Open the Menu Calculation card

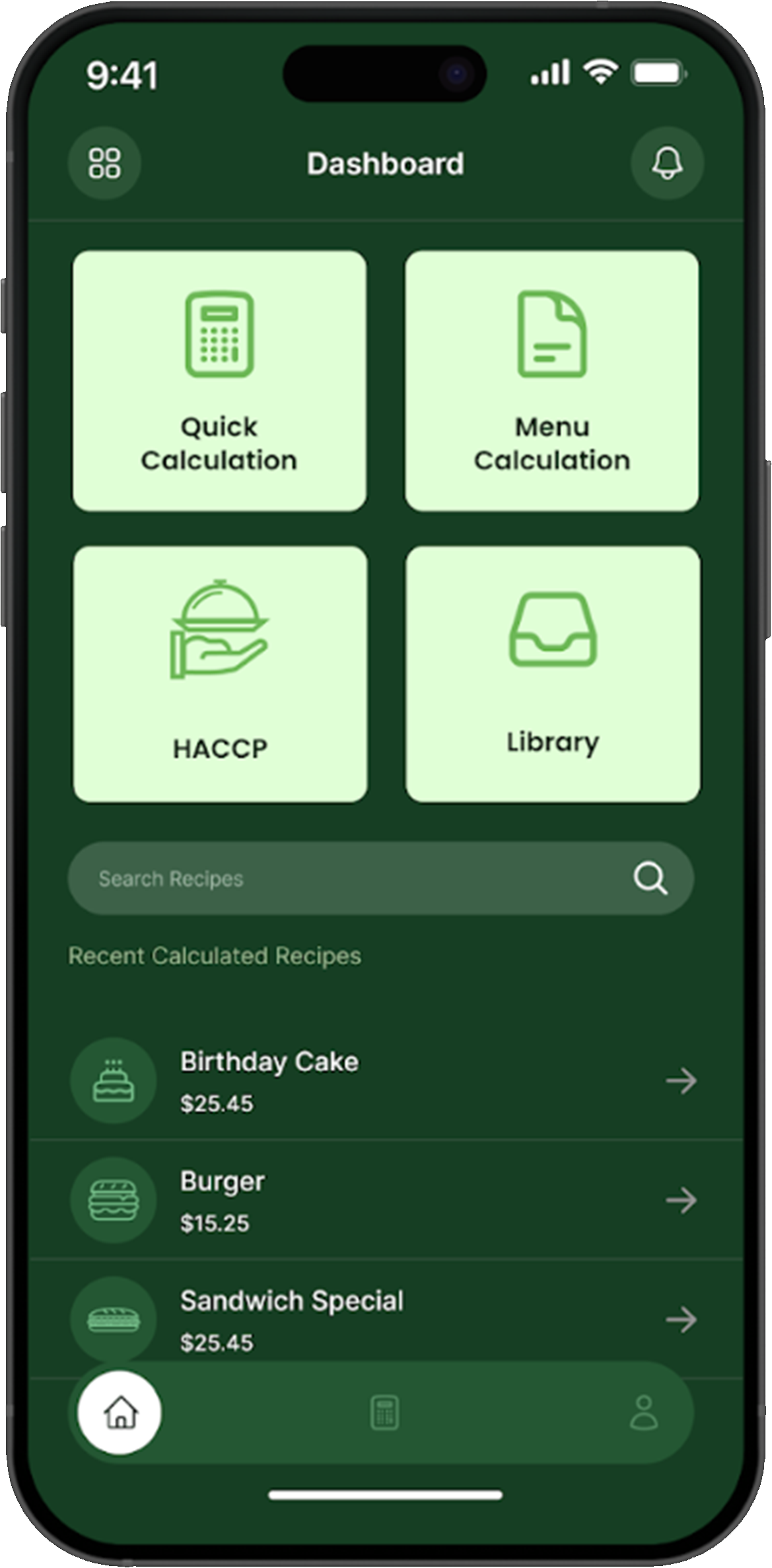tap(552, 380)
